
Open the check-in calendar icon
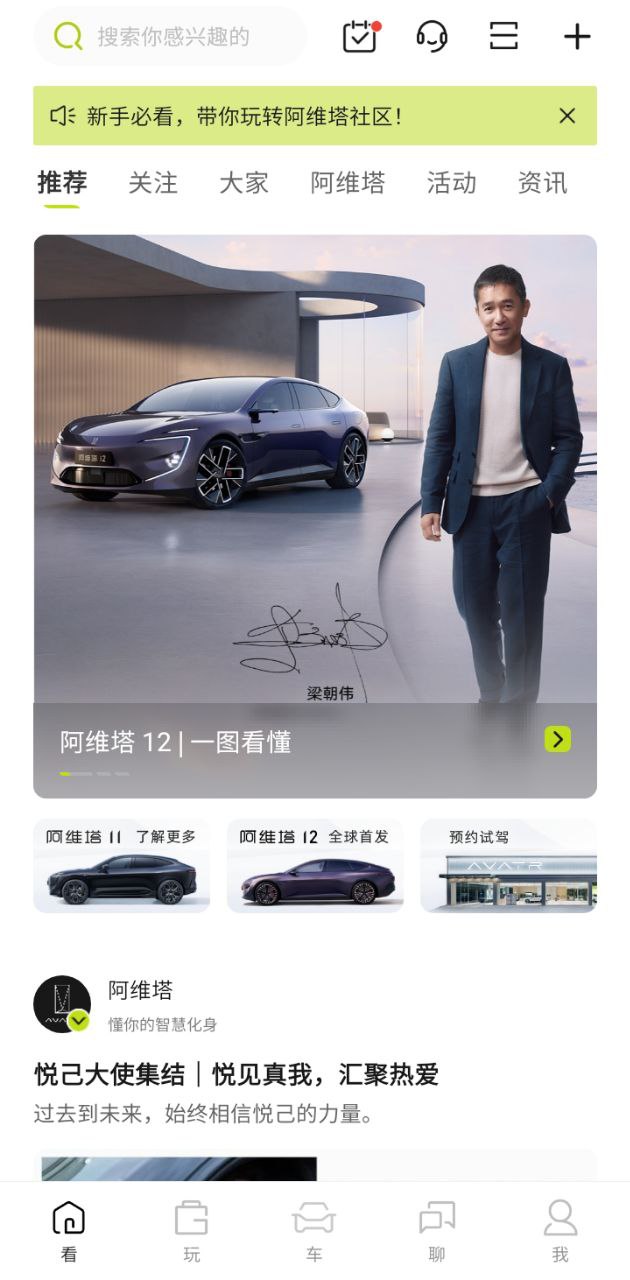360,37
